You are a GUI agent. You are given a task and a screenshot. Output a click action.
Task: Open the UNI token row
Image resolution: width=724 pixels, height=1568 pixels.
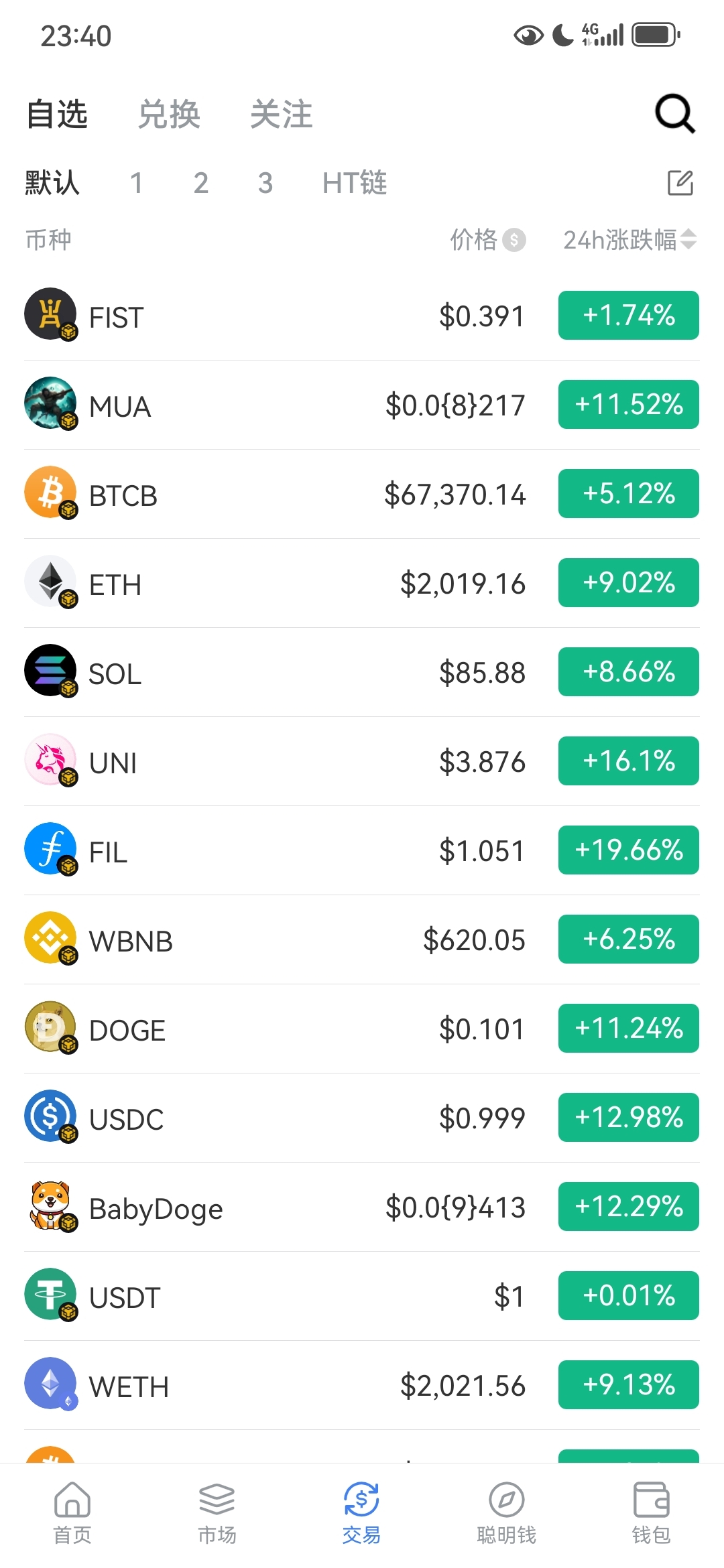[x=268, y=762]
